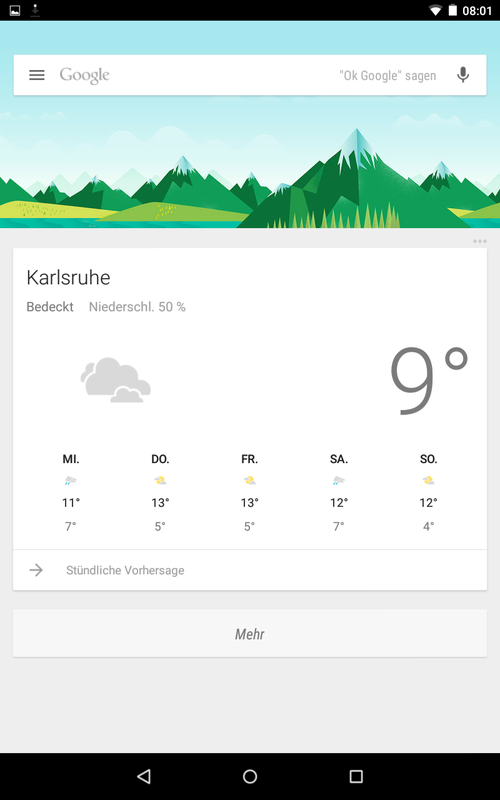Tap the Mehr button
500x800 pixels.
(x=249, y=634)
